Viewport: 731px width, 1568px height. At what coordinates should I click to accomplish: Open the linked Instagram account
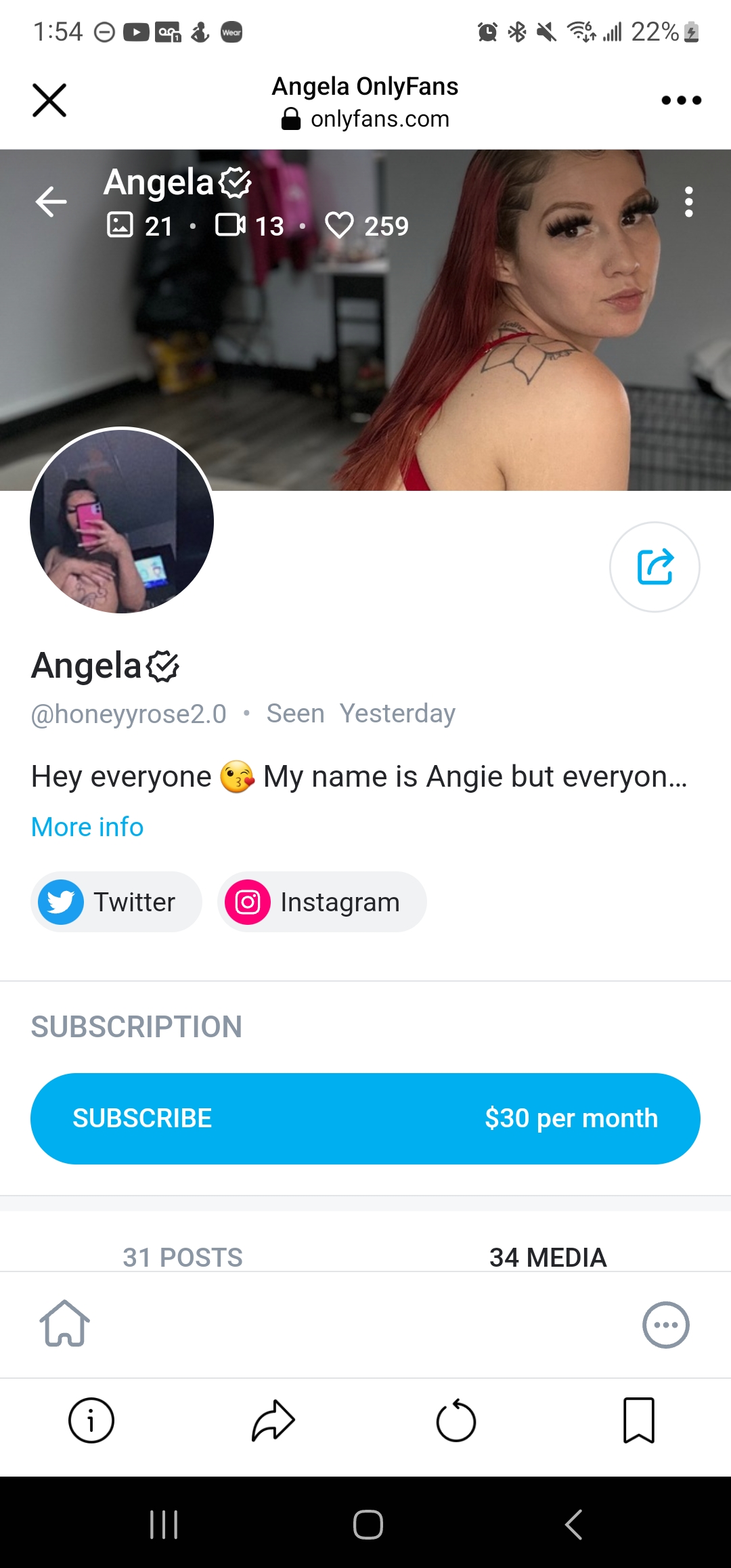[x=322, y=902]
